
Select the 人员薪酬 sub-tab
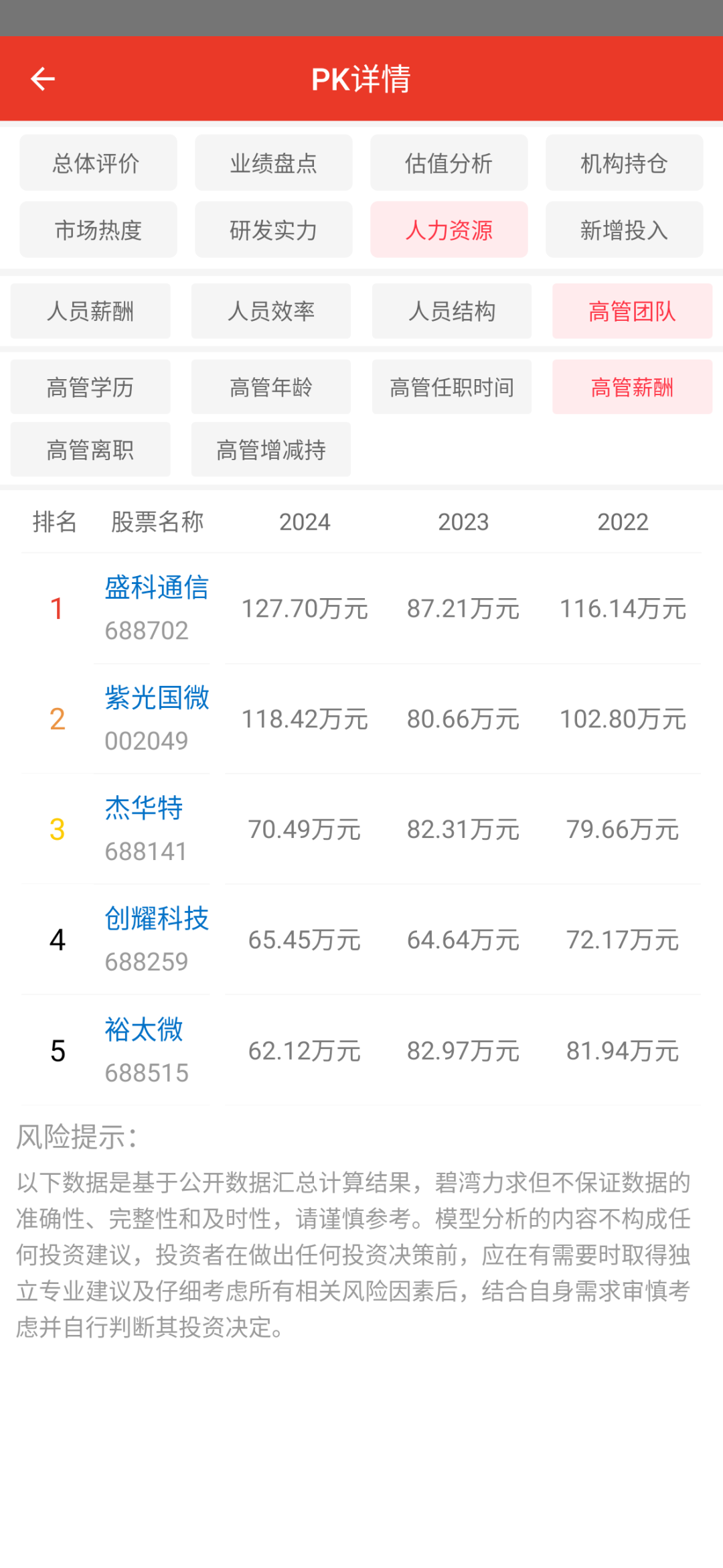[x=90, y=311]
